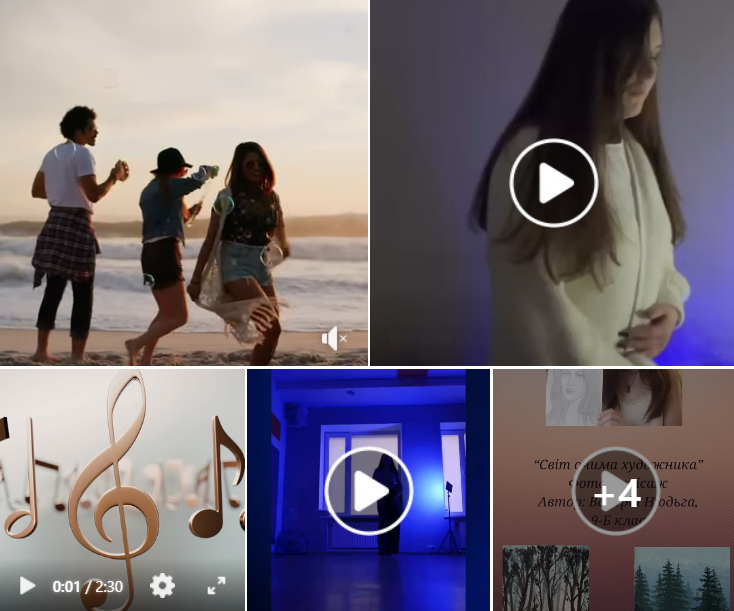Start playback on the music notes video
This screenshot has width=734, height=611.
(27, 586)
